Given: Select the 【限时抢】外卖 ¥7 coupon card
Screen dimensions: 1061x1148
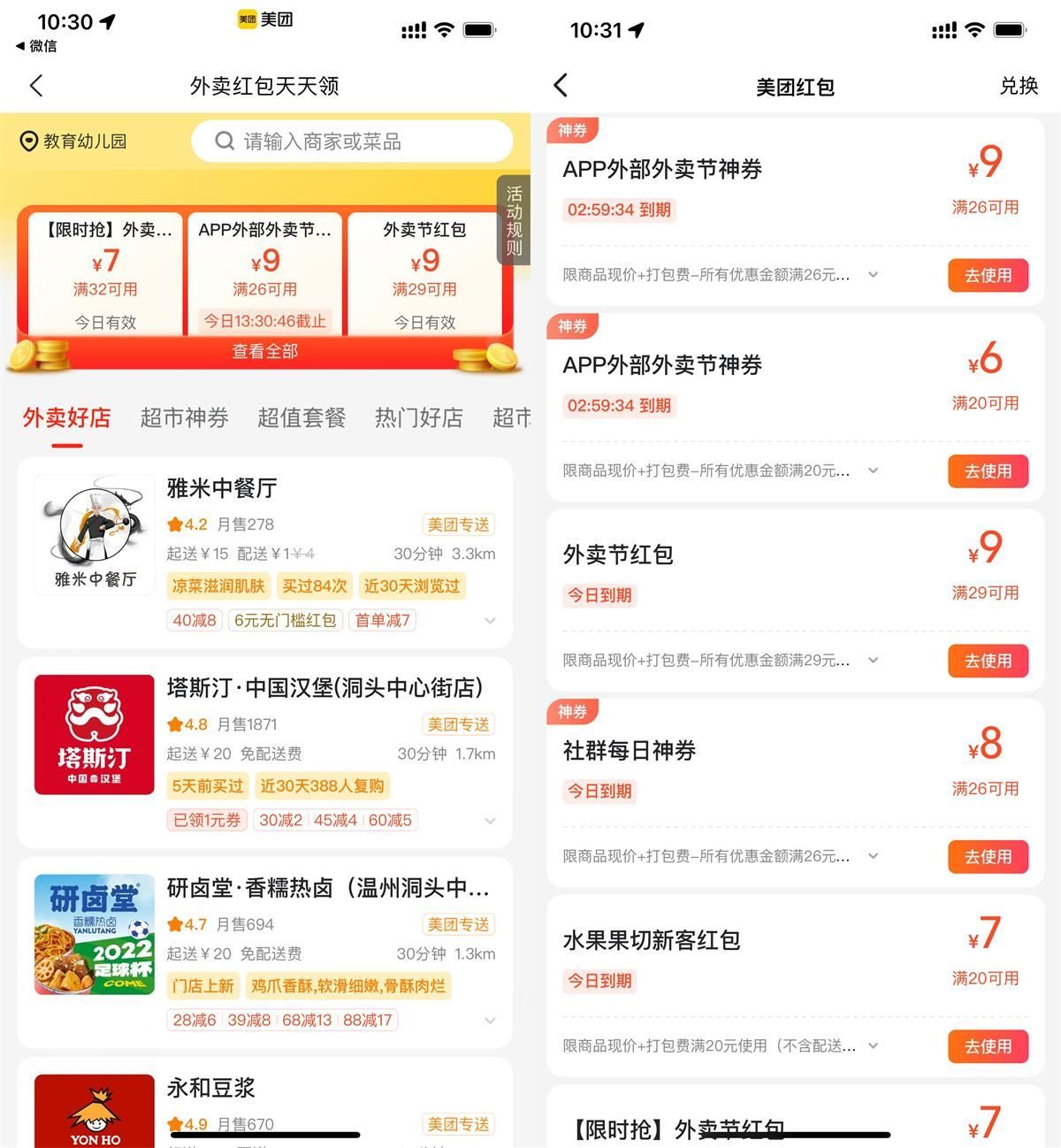Looking at the screenshot, I should click(x=105, y=272).
